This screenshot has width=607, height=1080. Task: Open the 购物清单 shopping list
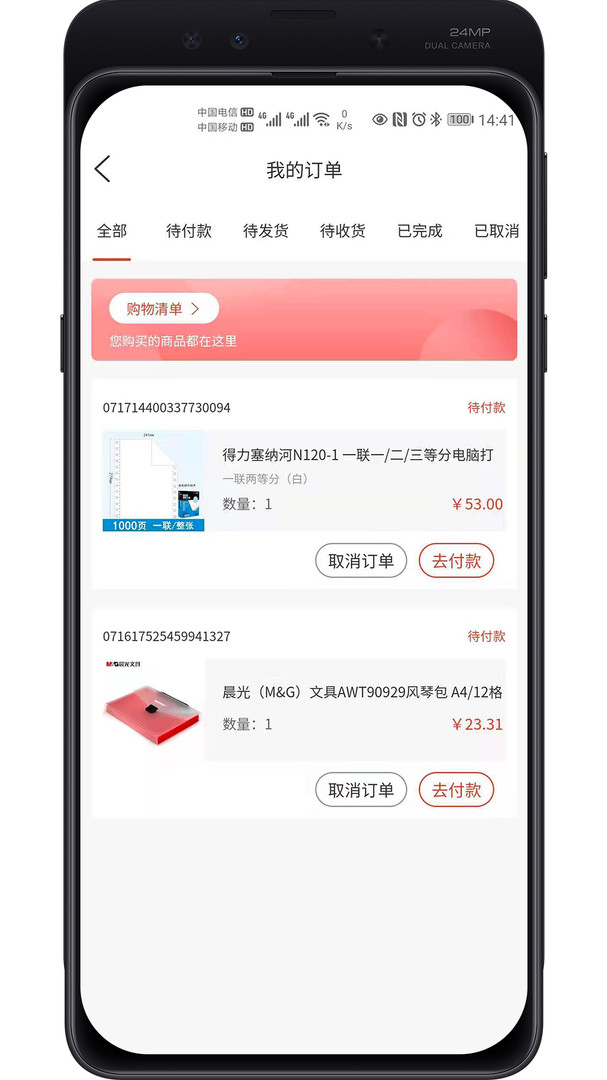click(x=164, y=309)
